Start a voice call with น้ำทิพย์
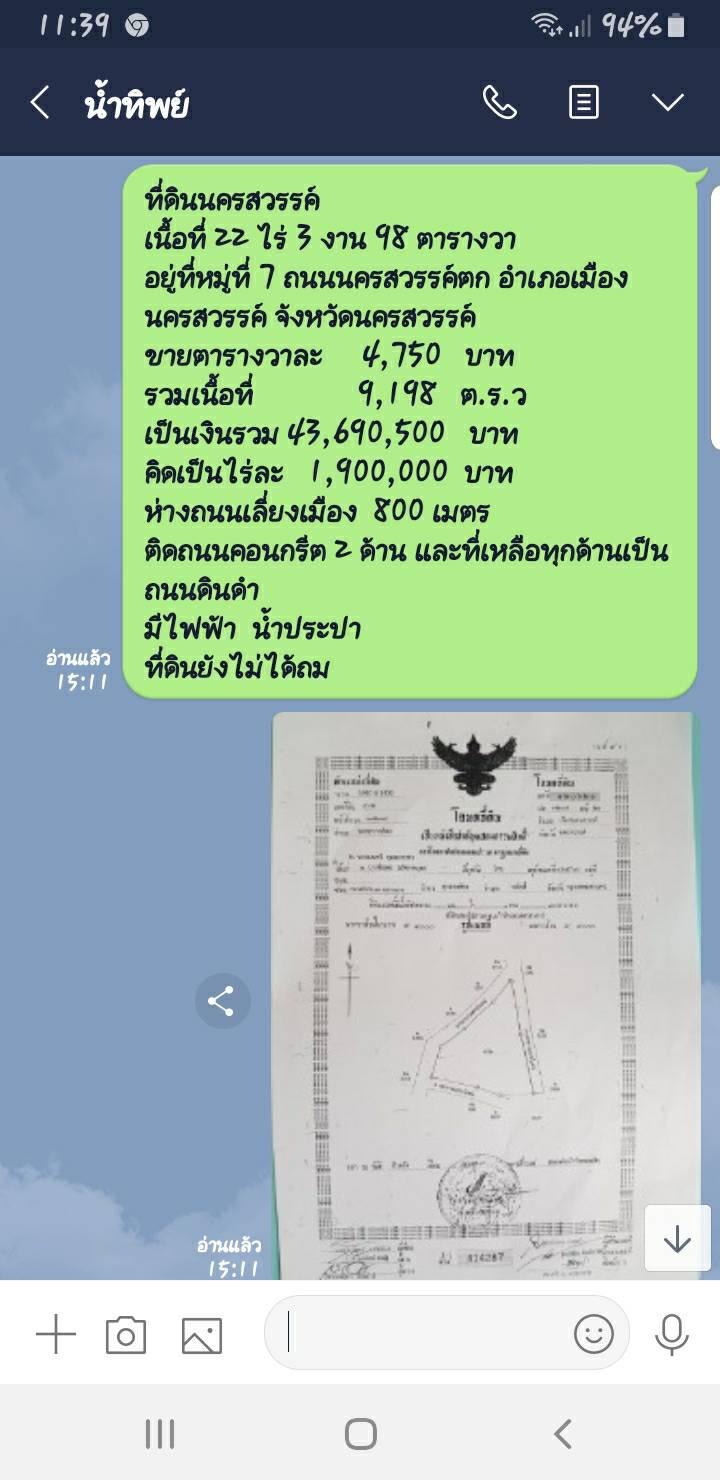 click(499, 102)
